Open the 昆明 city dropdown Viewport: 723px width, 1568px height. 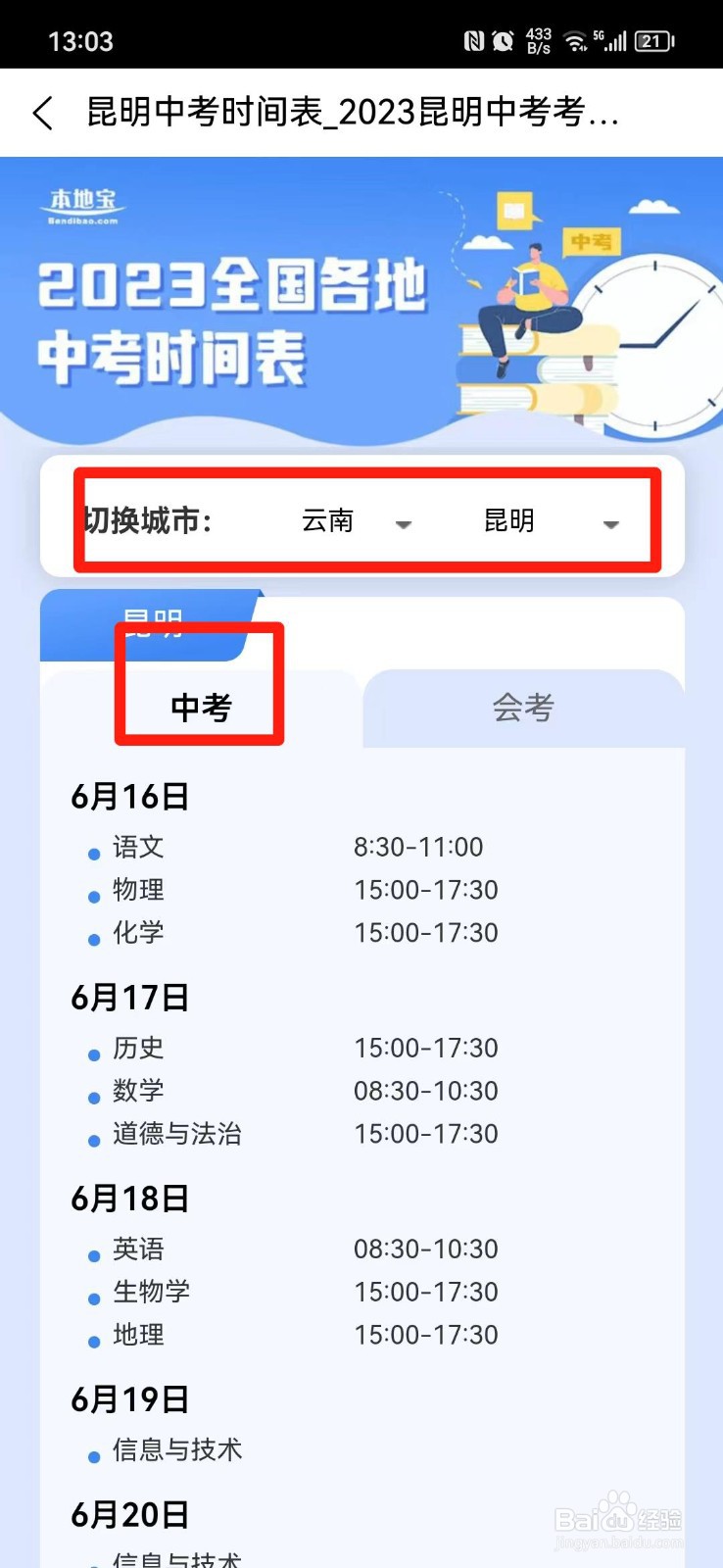506,520
